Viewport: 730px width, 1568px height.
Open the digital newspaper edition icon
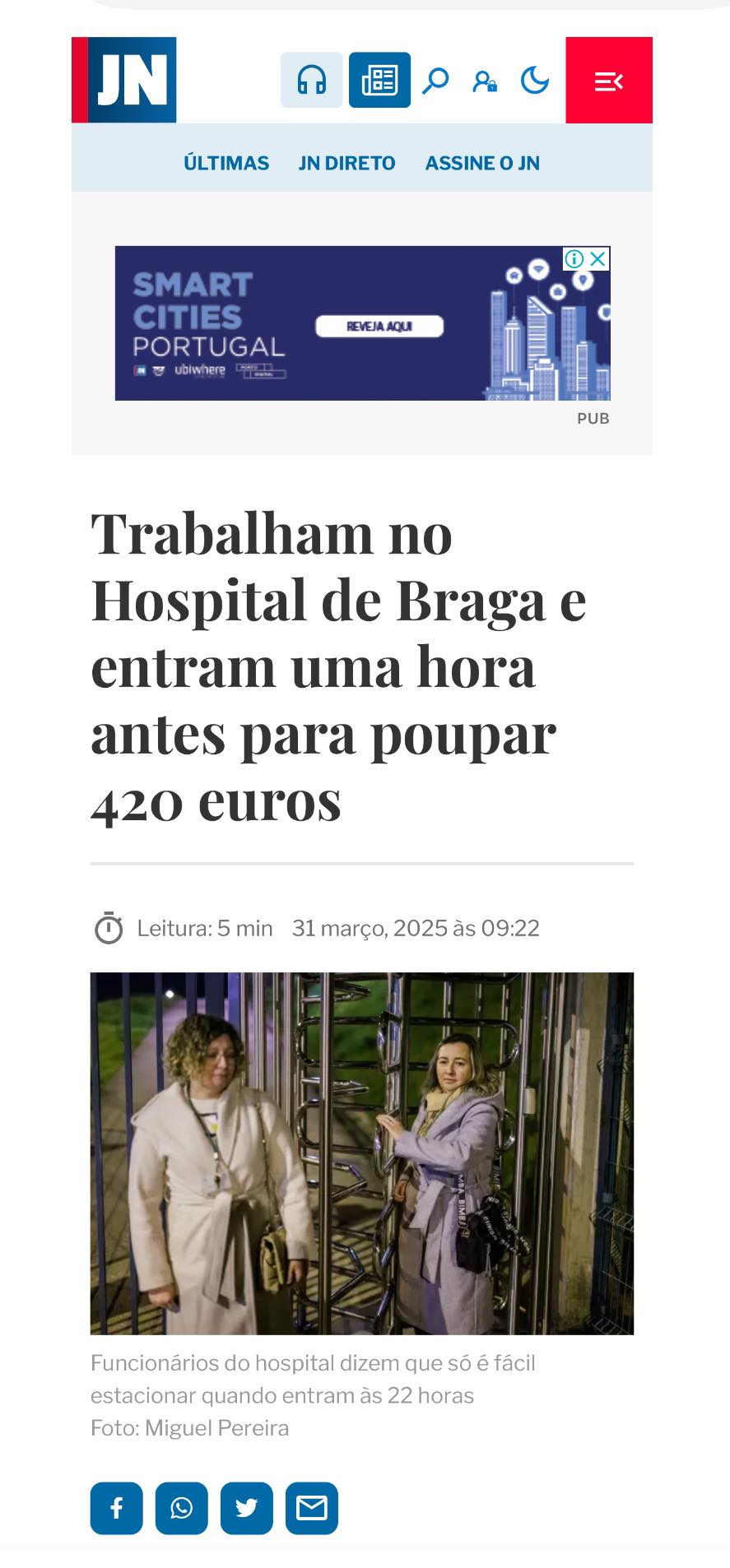(379, 80)
